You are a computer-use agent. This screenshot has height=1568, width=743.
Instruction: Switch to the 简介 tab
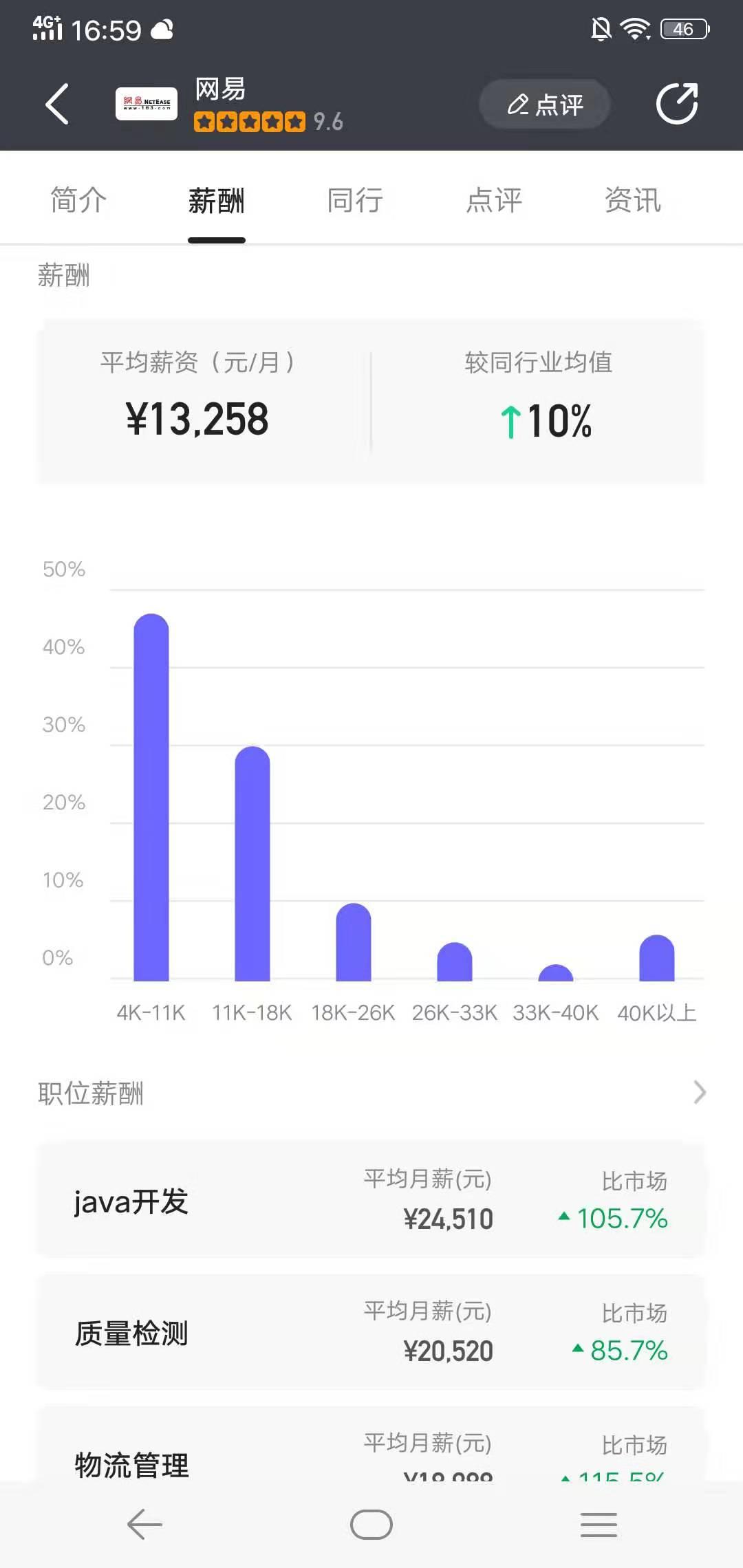[76, 200]
